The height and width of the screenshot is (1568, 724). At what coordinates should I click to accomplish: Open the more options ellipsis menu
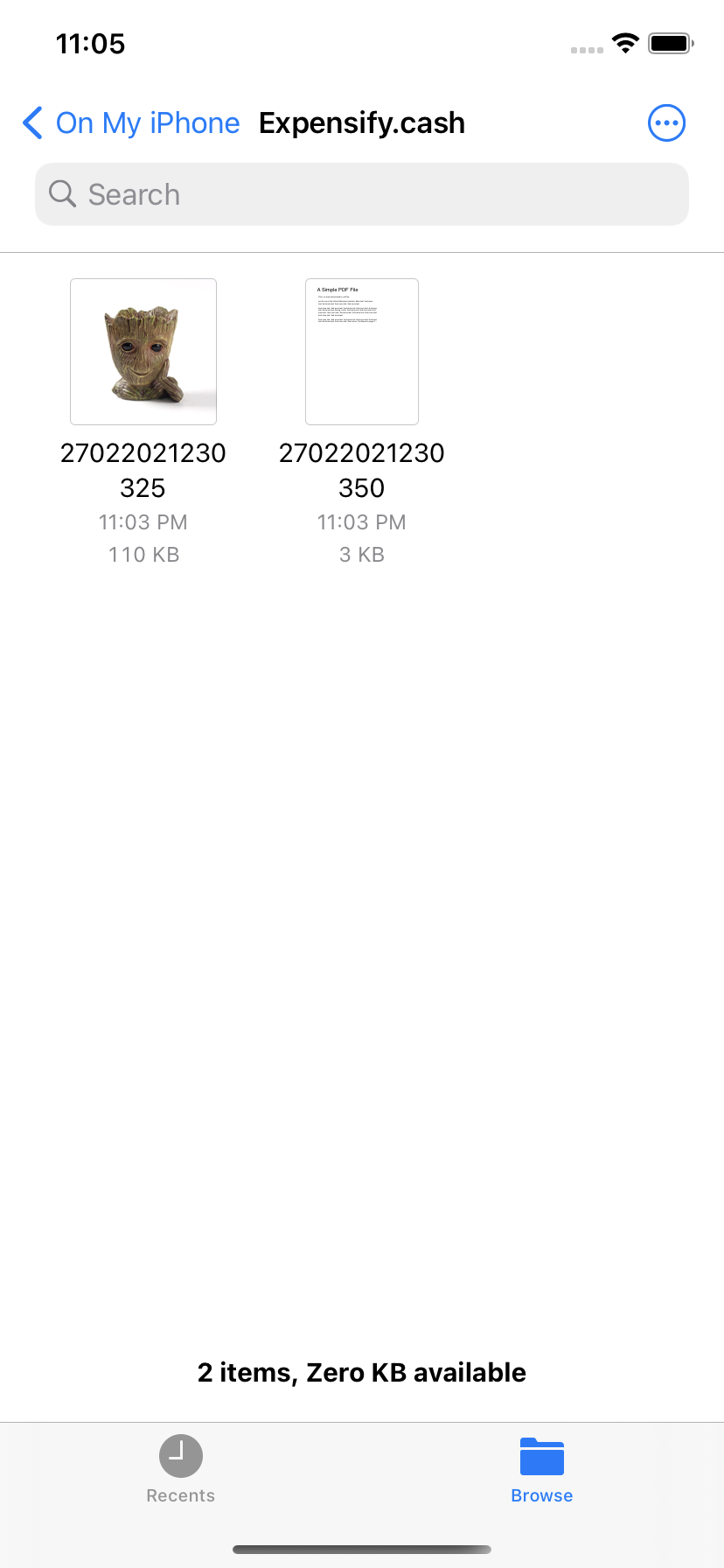point(666,123)
